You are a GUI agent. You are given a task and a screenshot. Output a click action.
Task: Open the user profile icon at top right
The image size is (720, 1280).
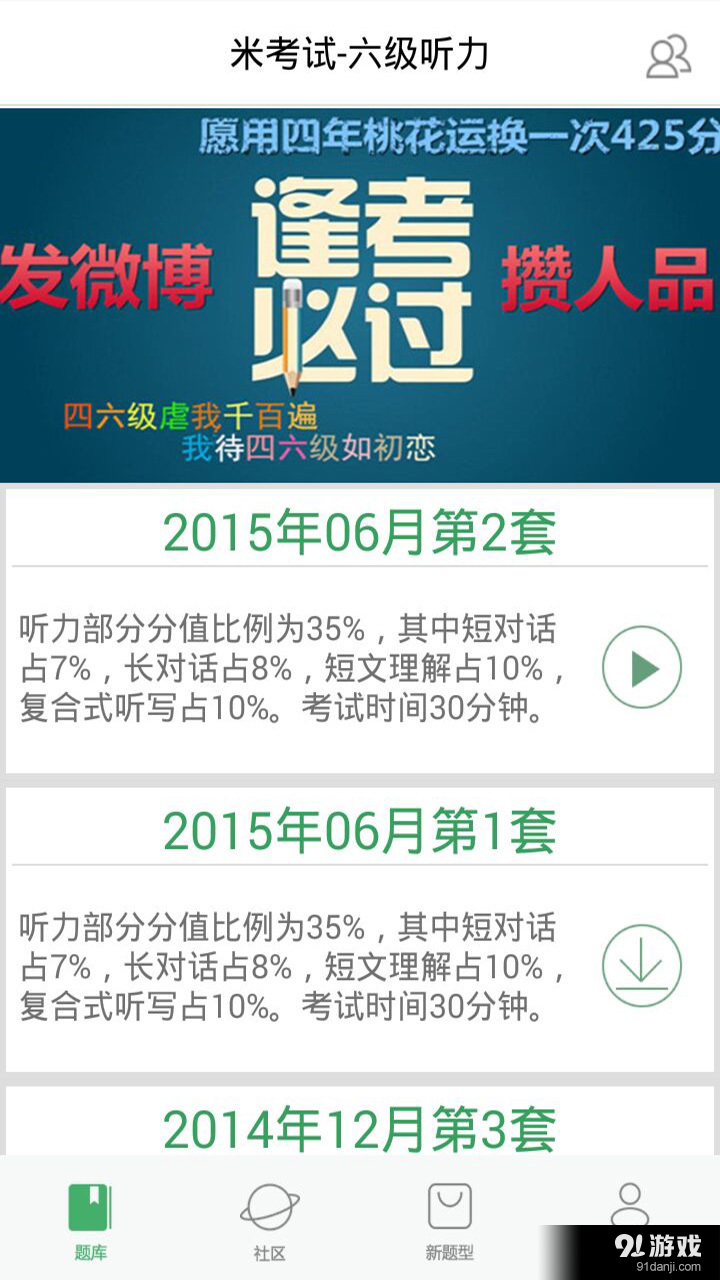pyautogui.click(x=668, y=57)
